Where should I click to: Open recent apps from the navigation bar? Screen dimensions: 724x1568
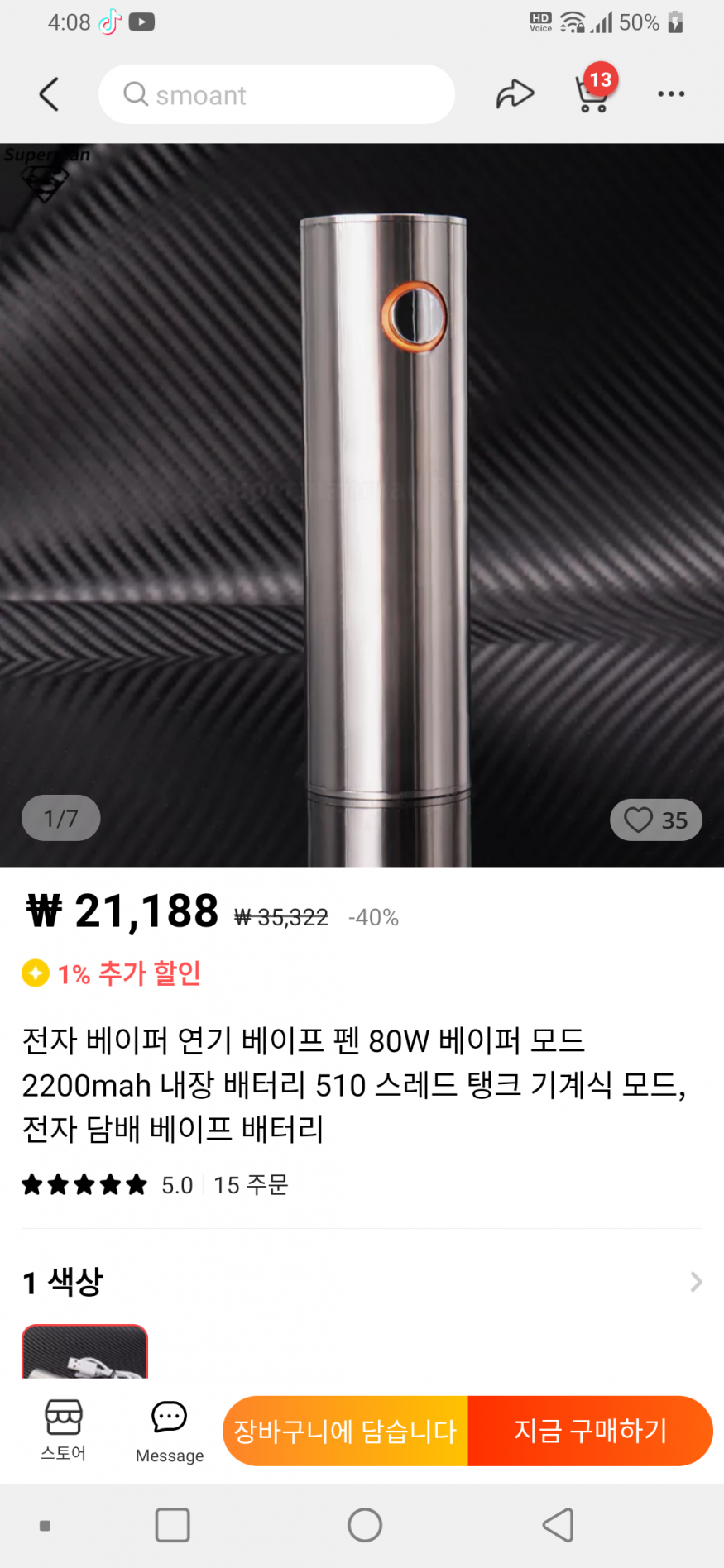[172, 1525]
